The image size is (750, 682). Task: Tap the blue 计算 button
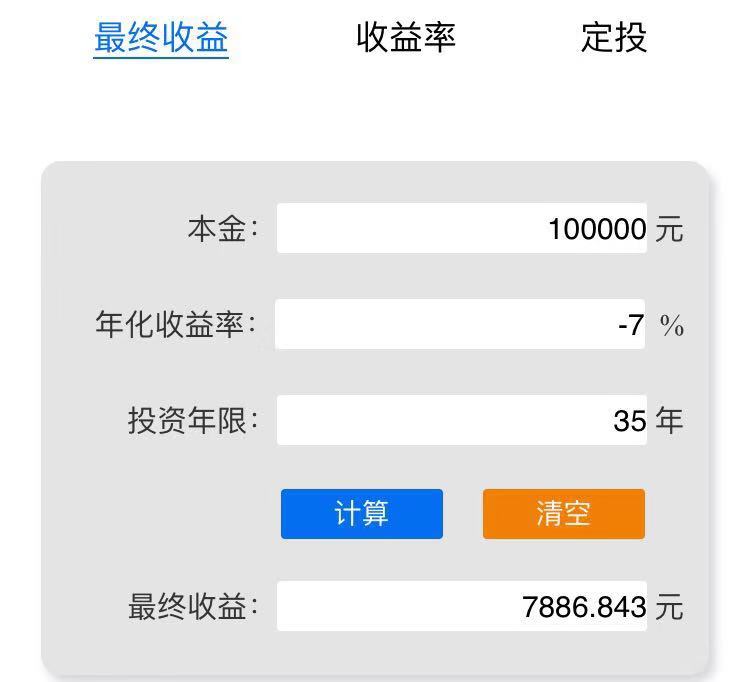(x=362, y=514)
